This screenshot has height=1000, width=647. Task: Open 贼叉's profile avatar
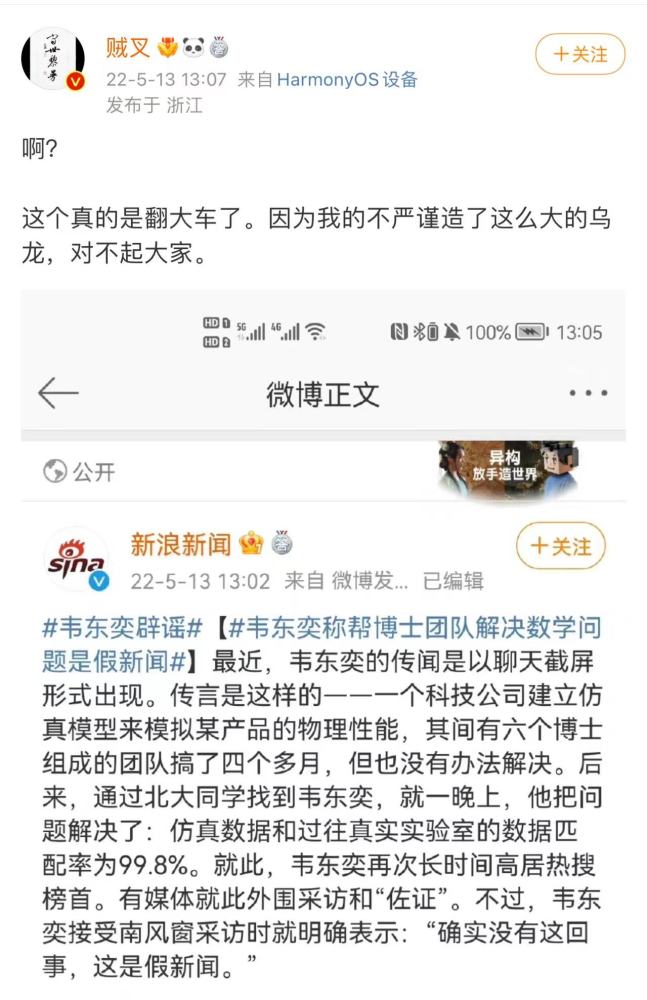(x=53, y=58)
